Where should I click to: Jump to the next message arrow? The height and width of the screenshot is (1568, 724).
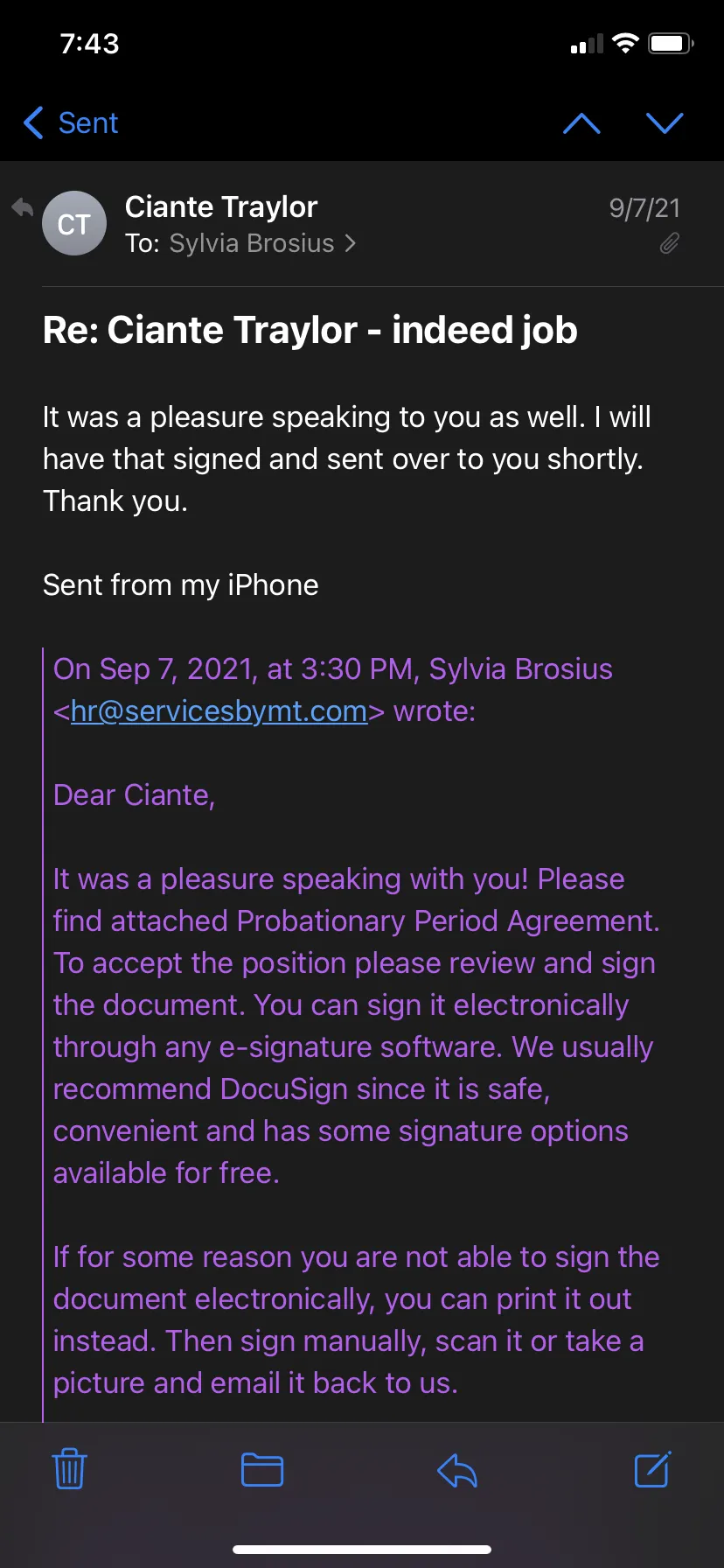(665, 123)
